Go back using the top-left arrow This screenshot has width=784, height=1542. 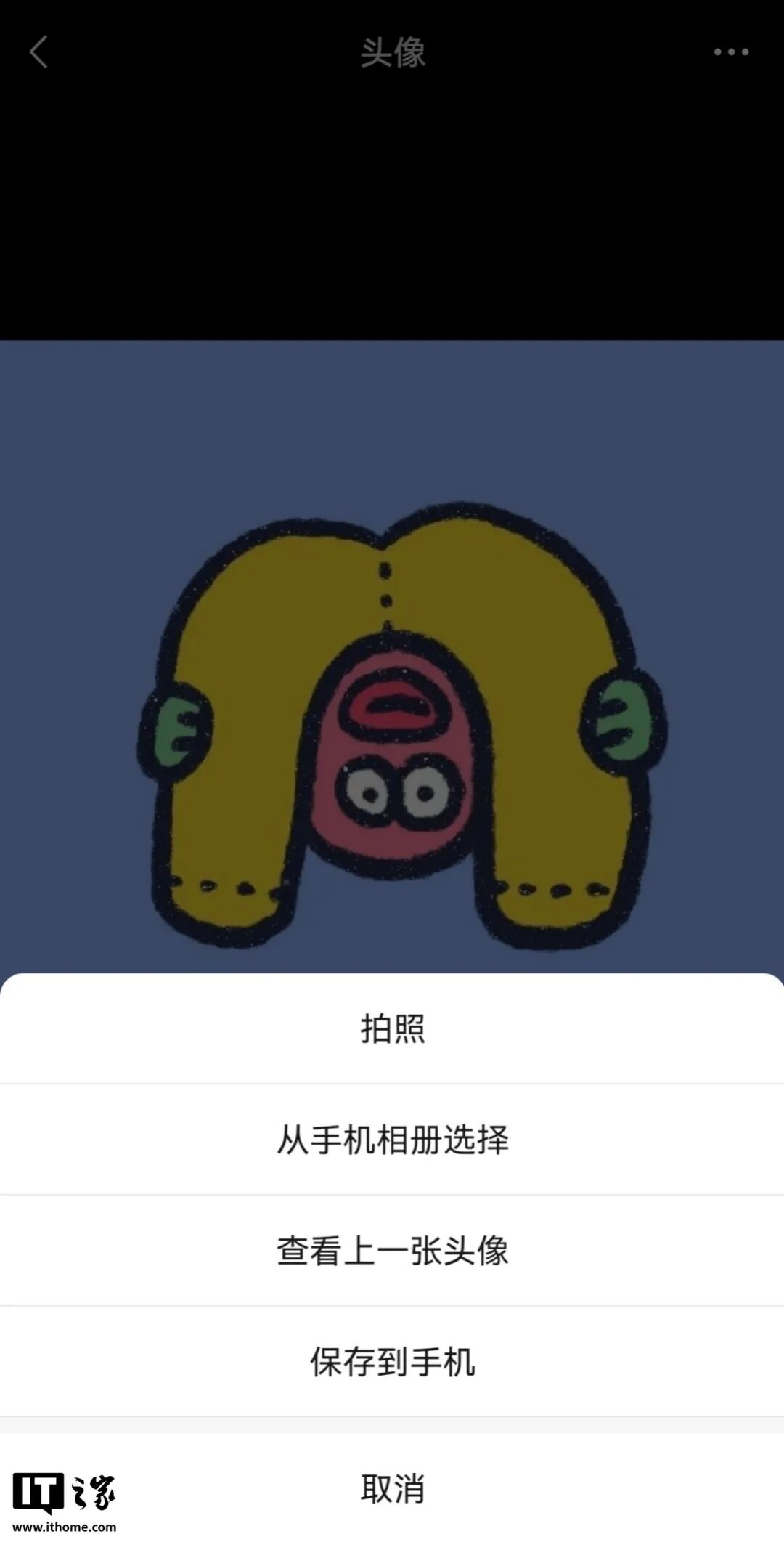coord(38,52)
